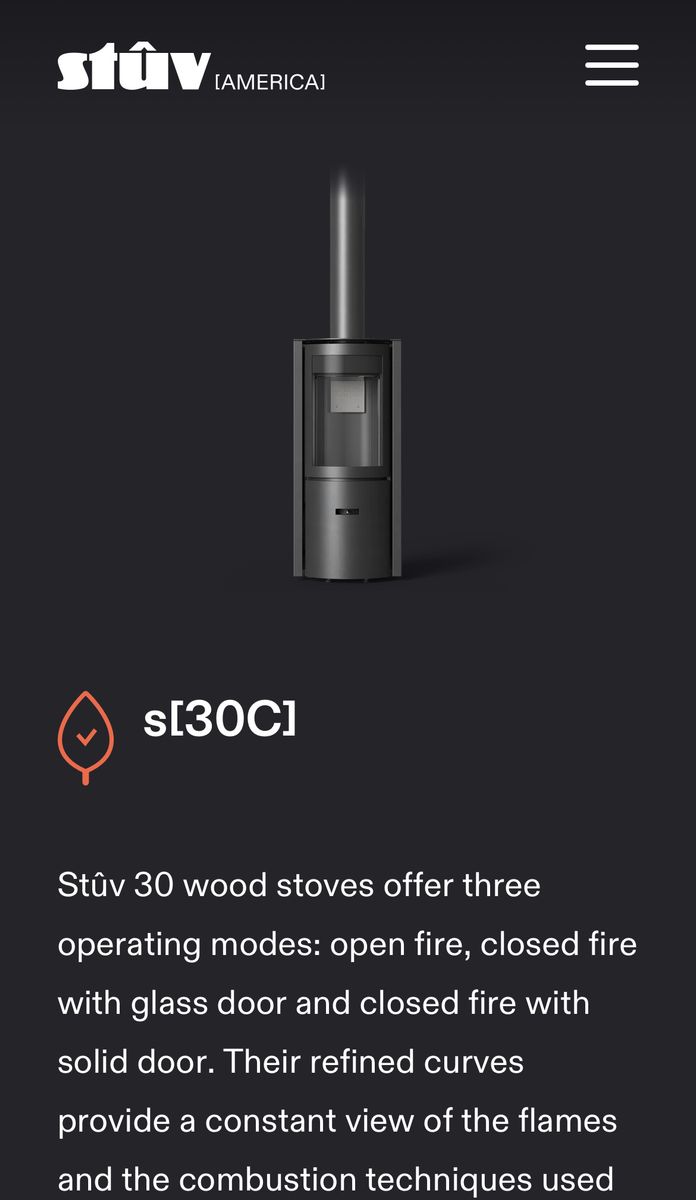Open the hamburger navigation menu
This screenshot has height=1200, width=696.
611,65
